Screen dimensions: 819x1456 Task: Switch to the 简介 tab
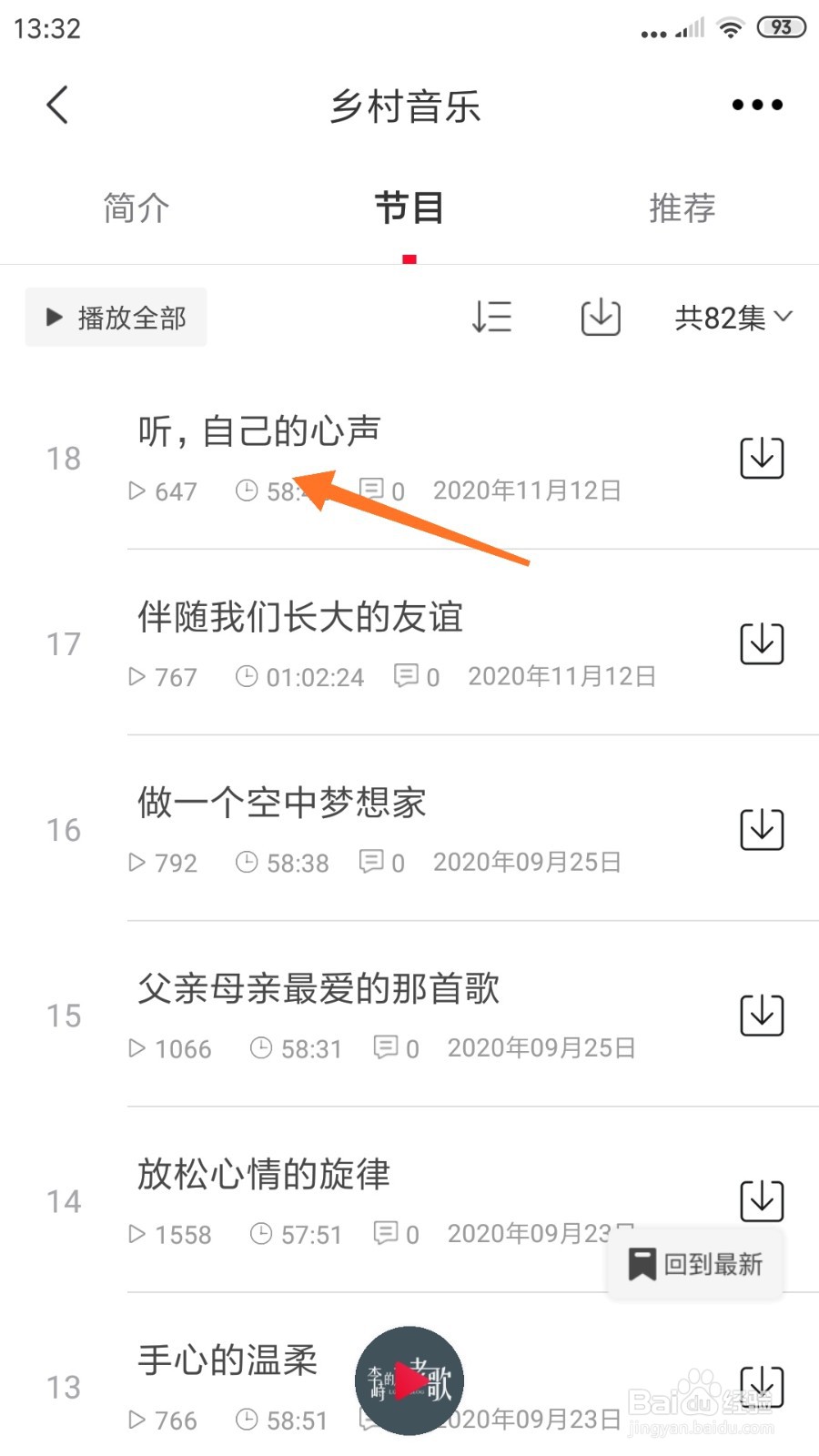[x=135, y=207]
